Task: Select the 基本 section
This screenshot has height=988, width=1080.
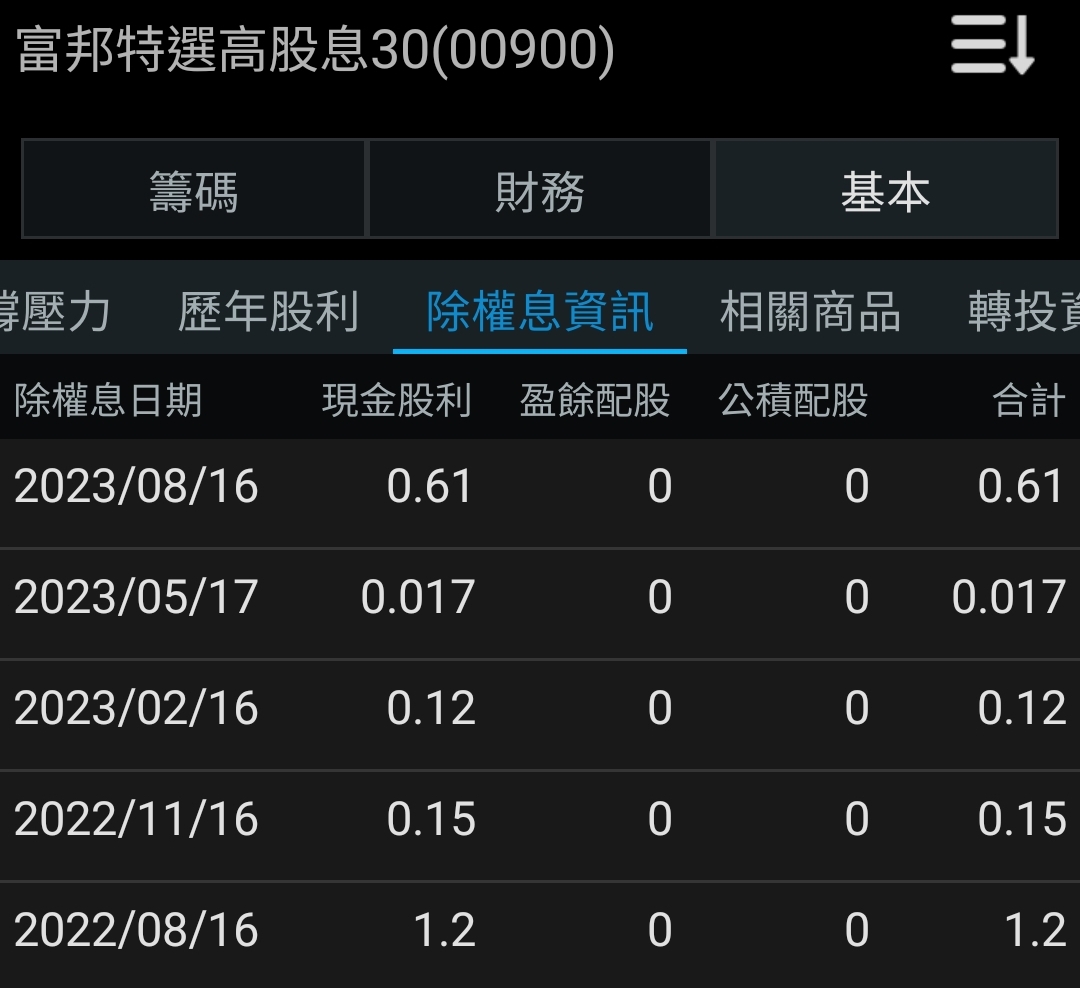Action: [x=886, y=190]
